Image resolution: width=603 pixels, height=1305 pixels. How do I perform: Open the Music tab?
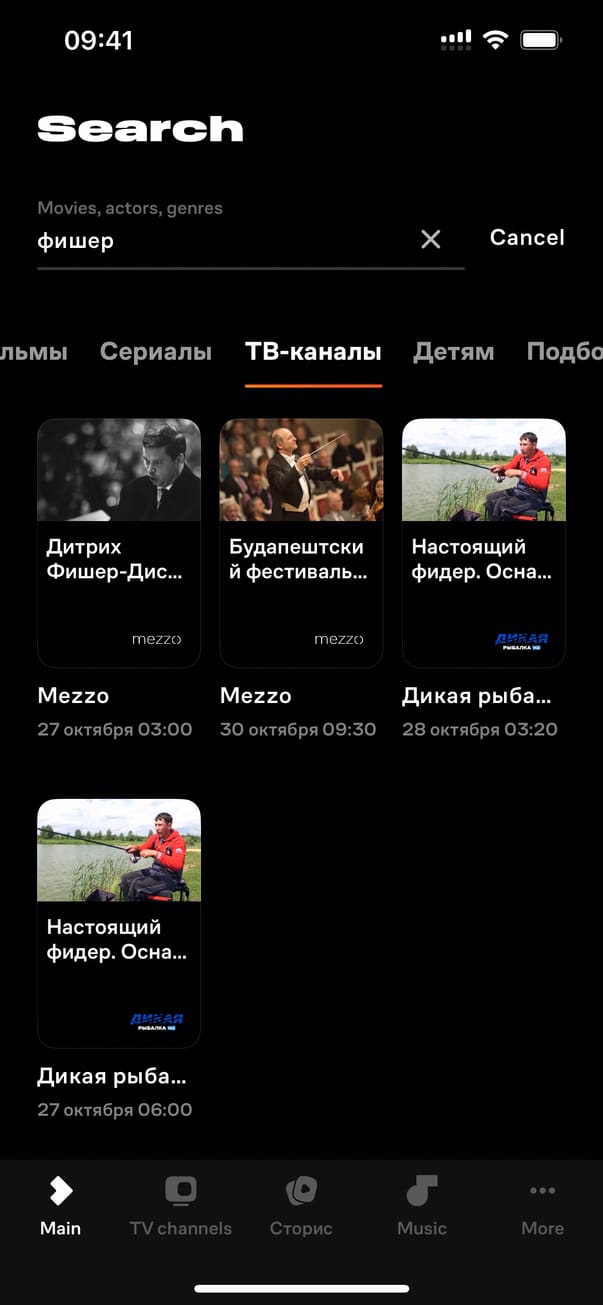point(422,1205)
